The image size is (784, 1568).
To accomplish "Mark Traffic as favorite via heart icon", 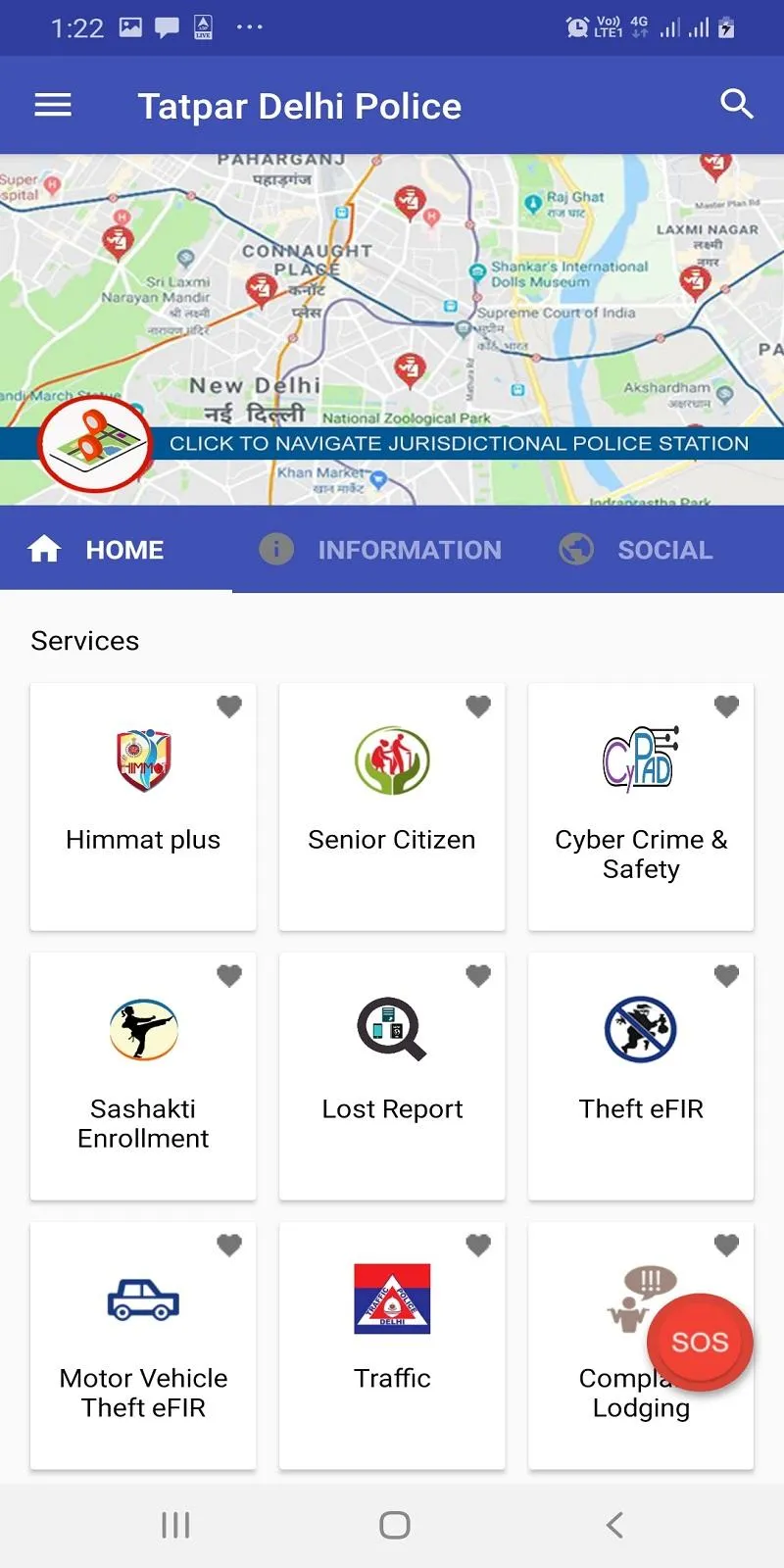I will [478, 1245].
